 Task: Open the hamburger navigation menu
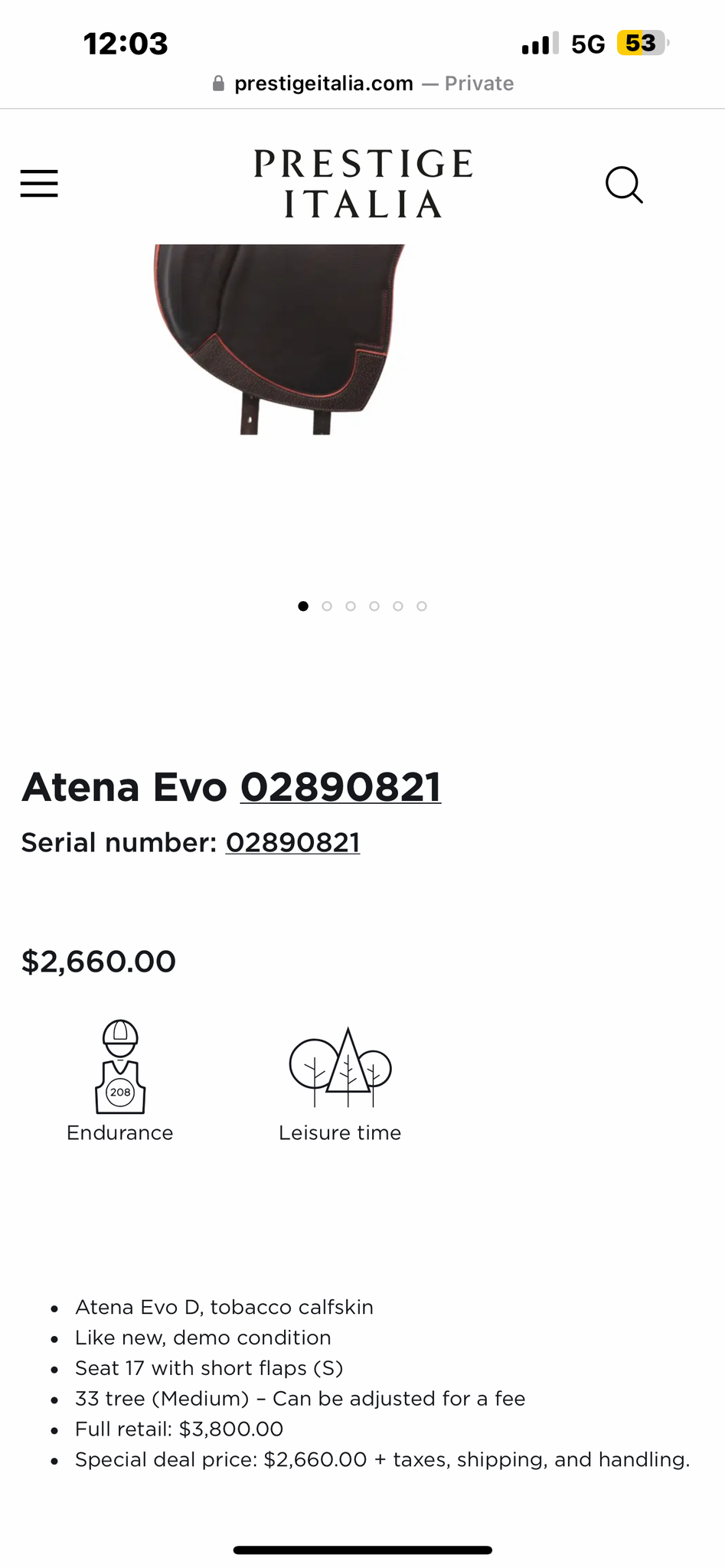pyautogui.click(x=39, y=184)
